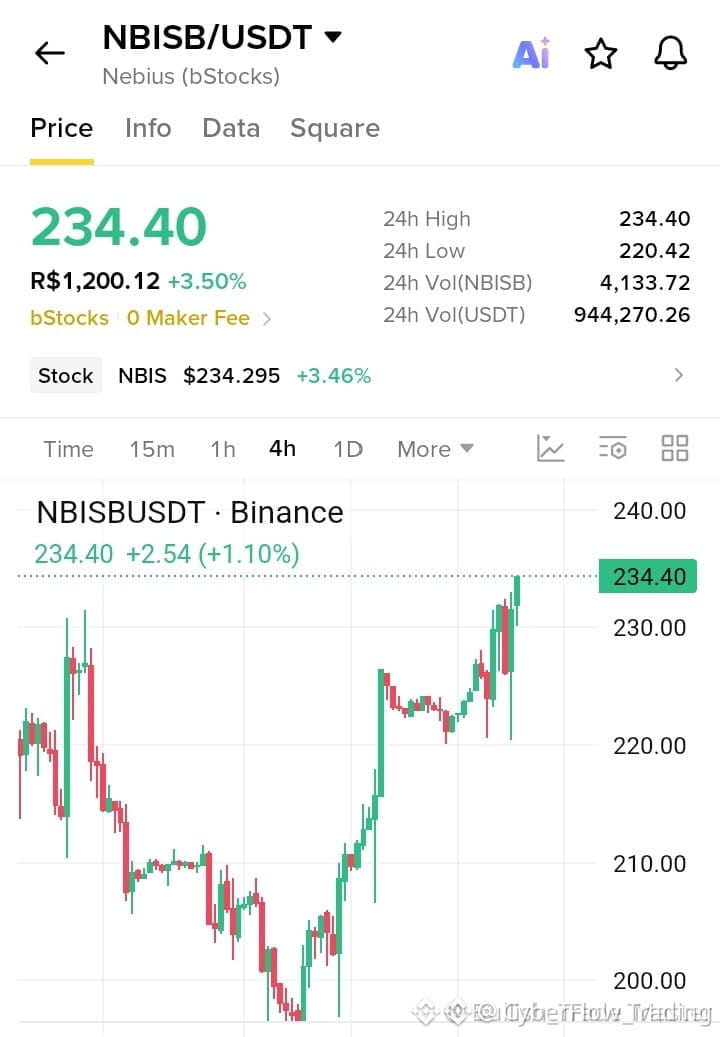Open the Square tab
This screenshot has width=720, height=1037.
335,128
